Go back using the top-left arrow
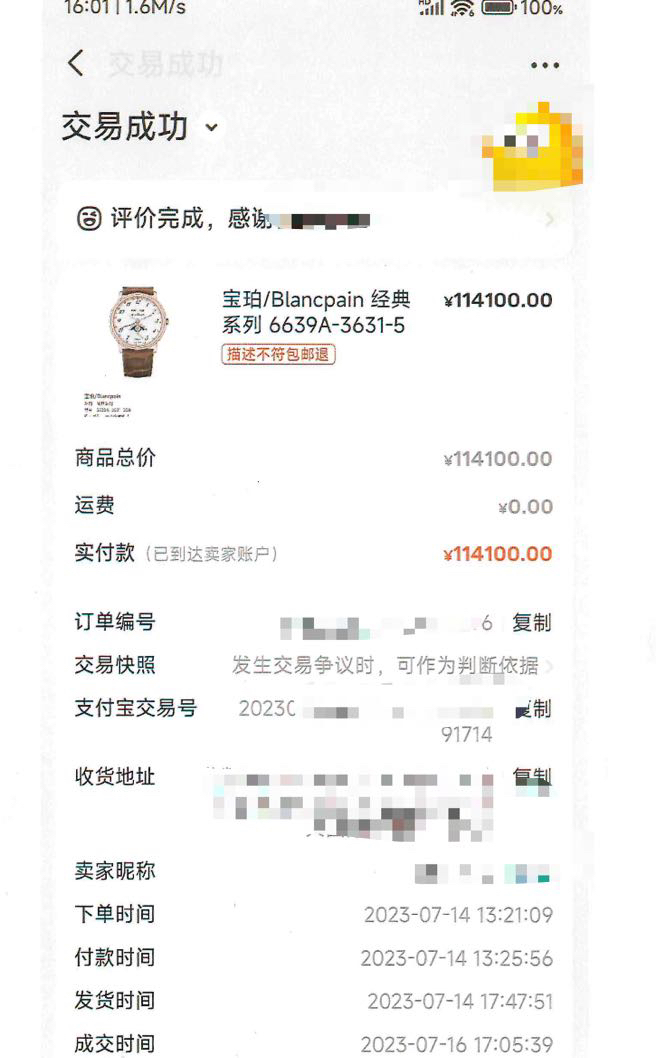The height and width of the screenshot is (1058, 656). click(76, 64)
